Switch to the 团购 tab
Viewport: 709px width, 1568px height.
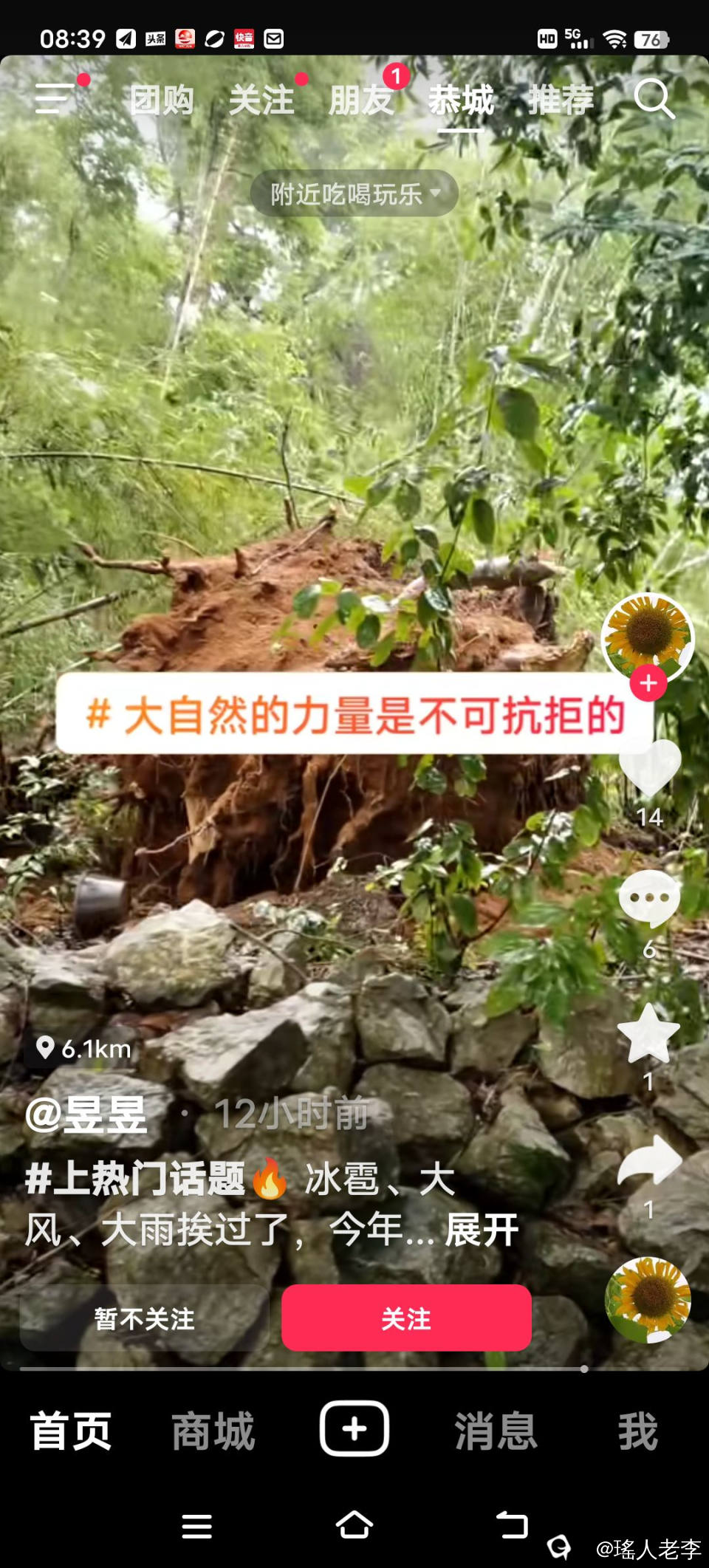162,100
